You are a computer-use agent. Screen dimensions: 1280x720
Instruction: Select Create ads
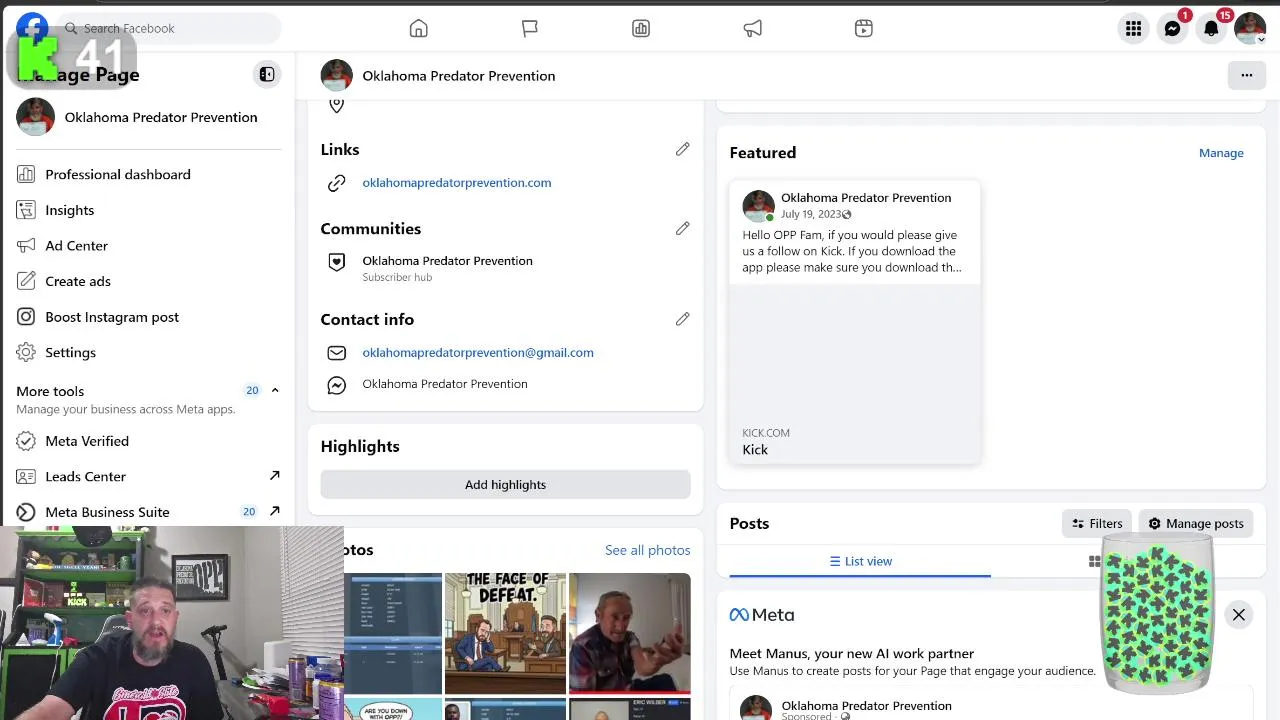point(77,281)
